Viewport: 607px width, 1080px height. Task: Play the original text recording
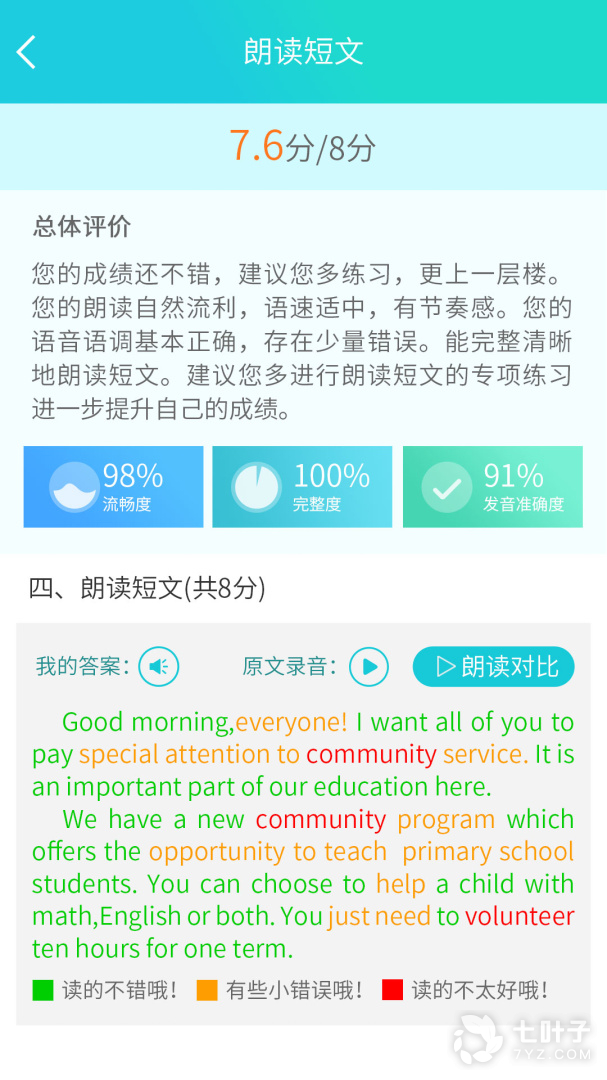coord(369,667)
